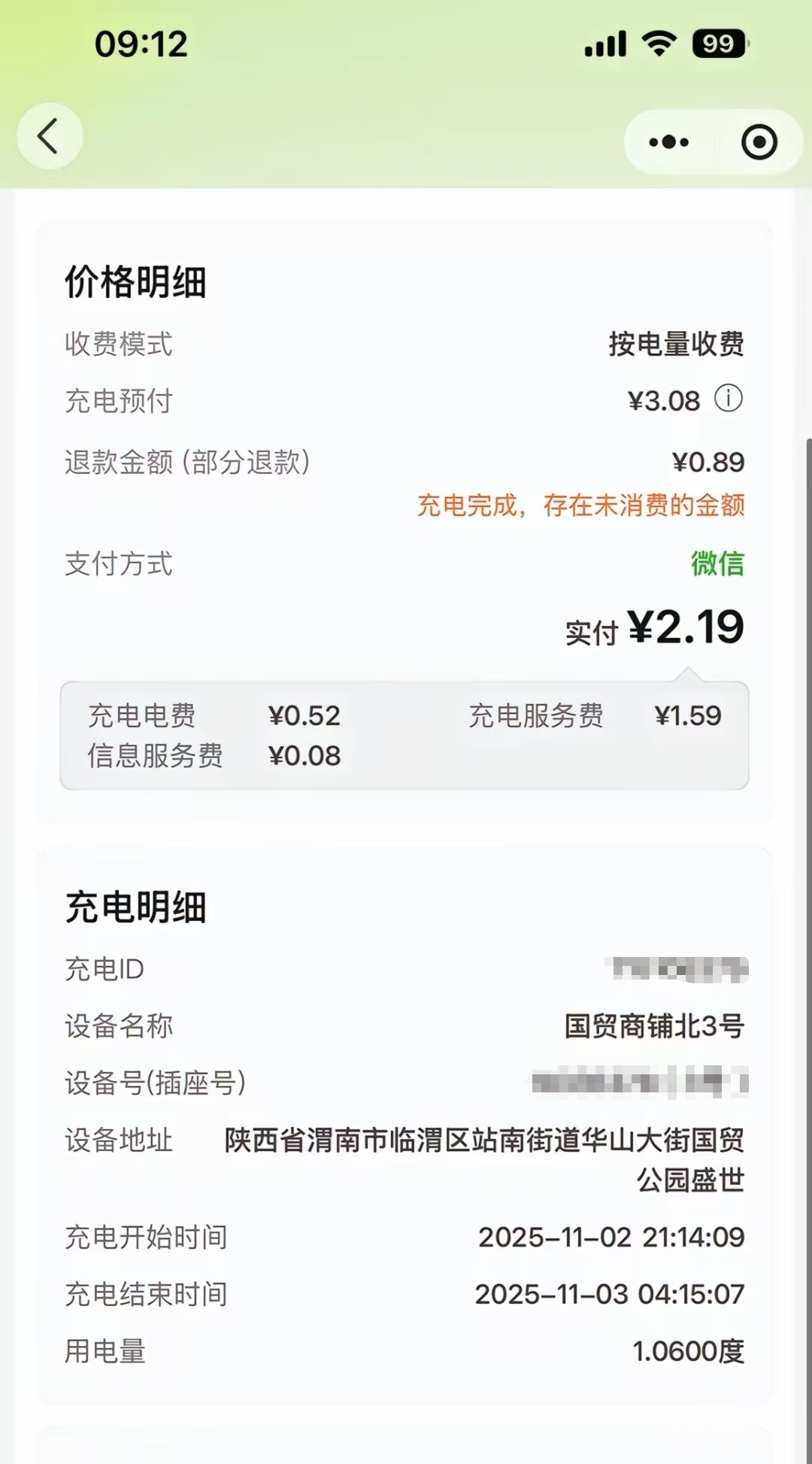
Task: Open the mini program three-dot menu
Action: click(668, 142)
